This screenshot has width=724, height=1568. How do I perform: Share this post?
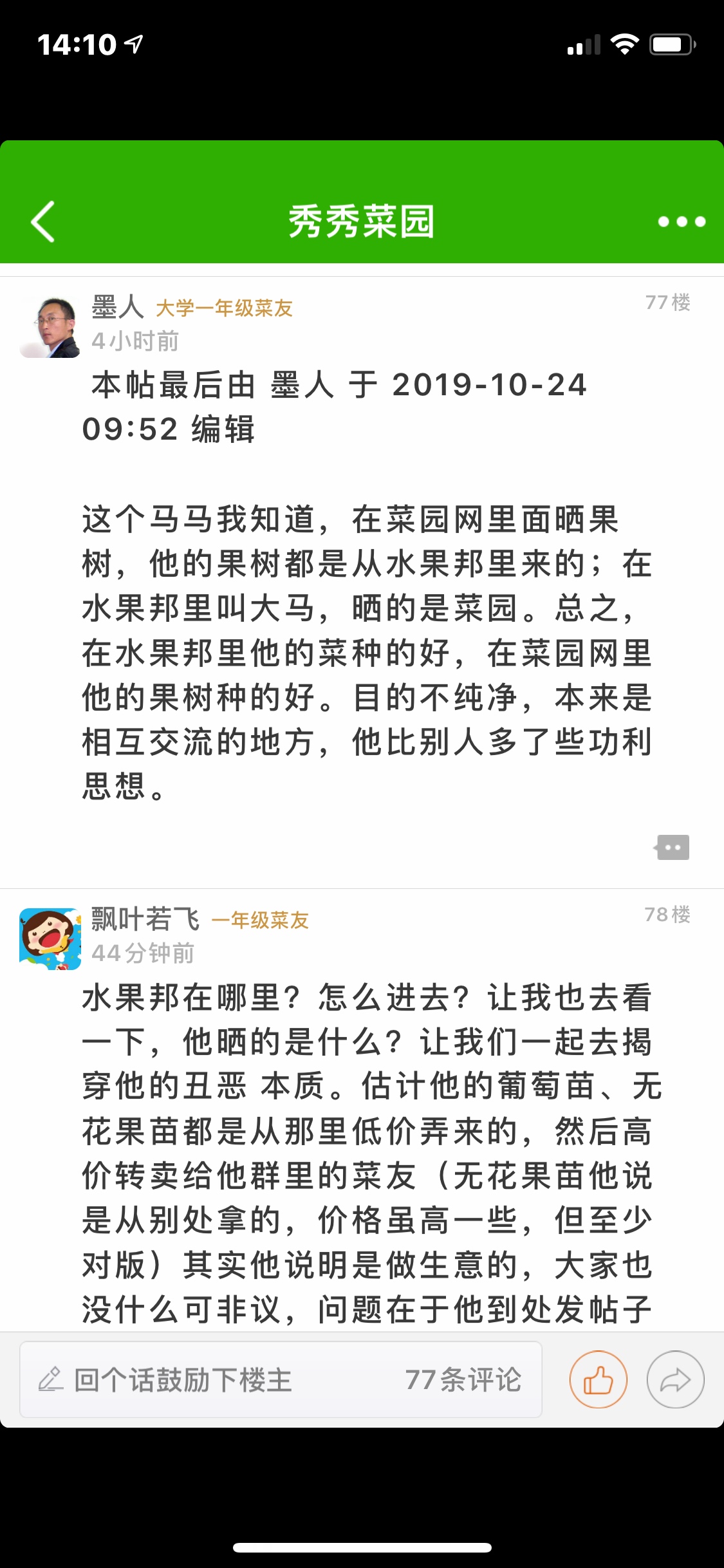click(x=675, y=1379)
